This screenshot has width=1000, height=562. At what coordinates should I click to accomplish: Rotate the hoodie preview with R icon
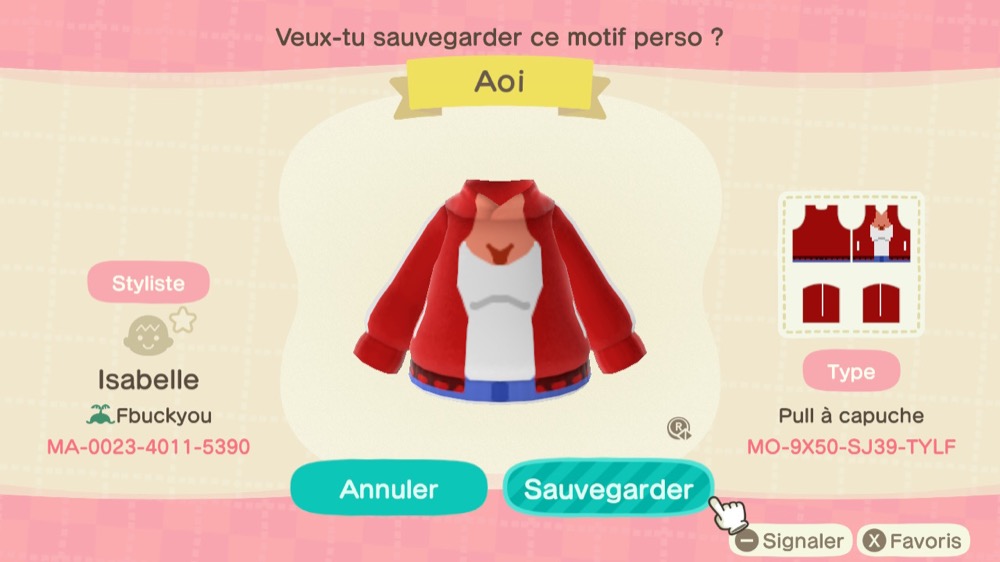pos(679,428)
